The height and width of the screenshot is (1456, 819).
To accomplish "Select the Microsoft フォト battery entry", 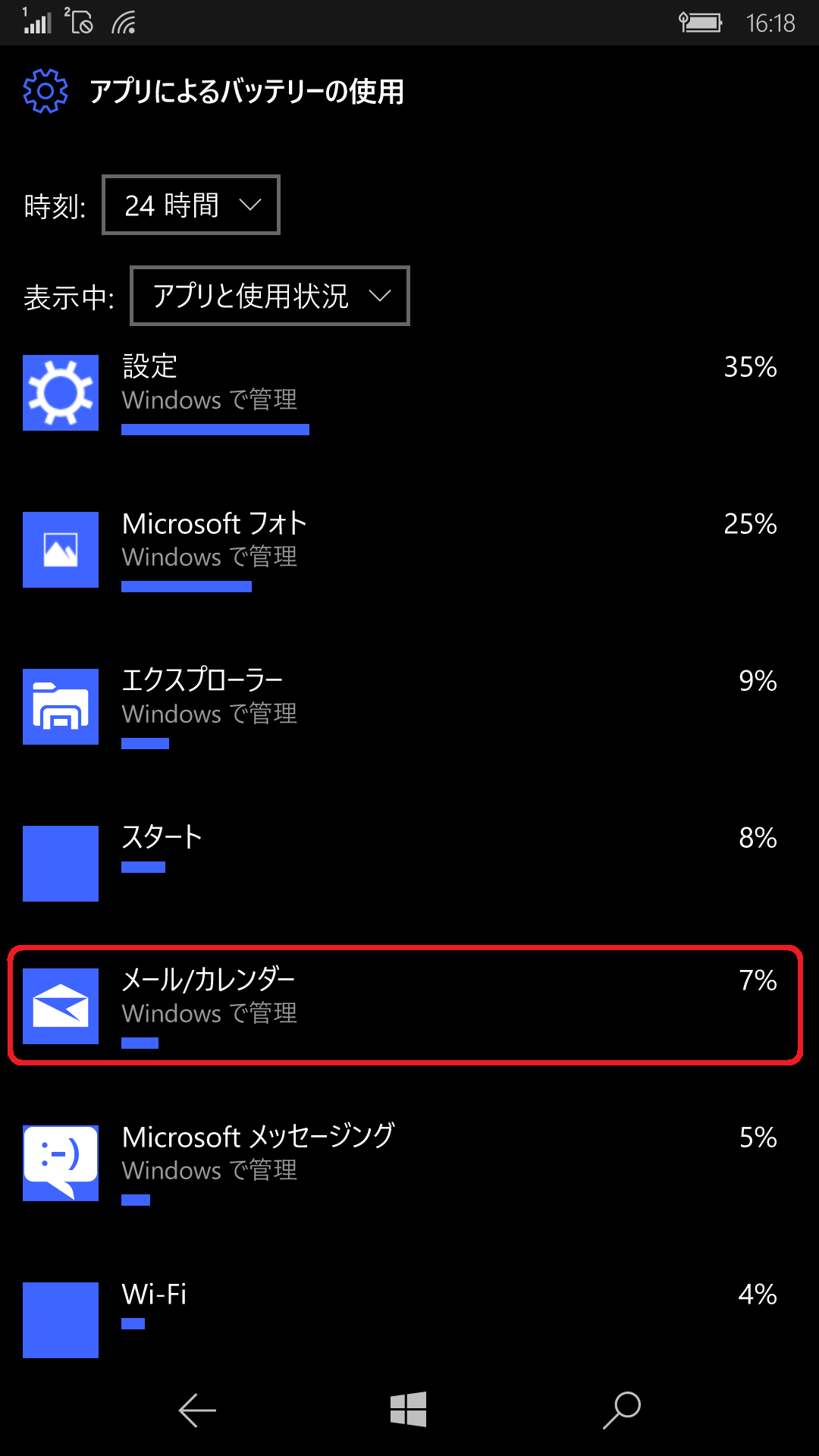I will pyautogui.click(x=409, y=551).
